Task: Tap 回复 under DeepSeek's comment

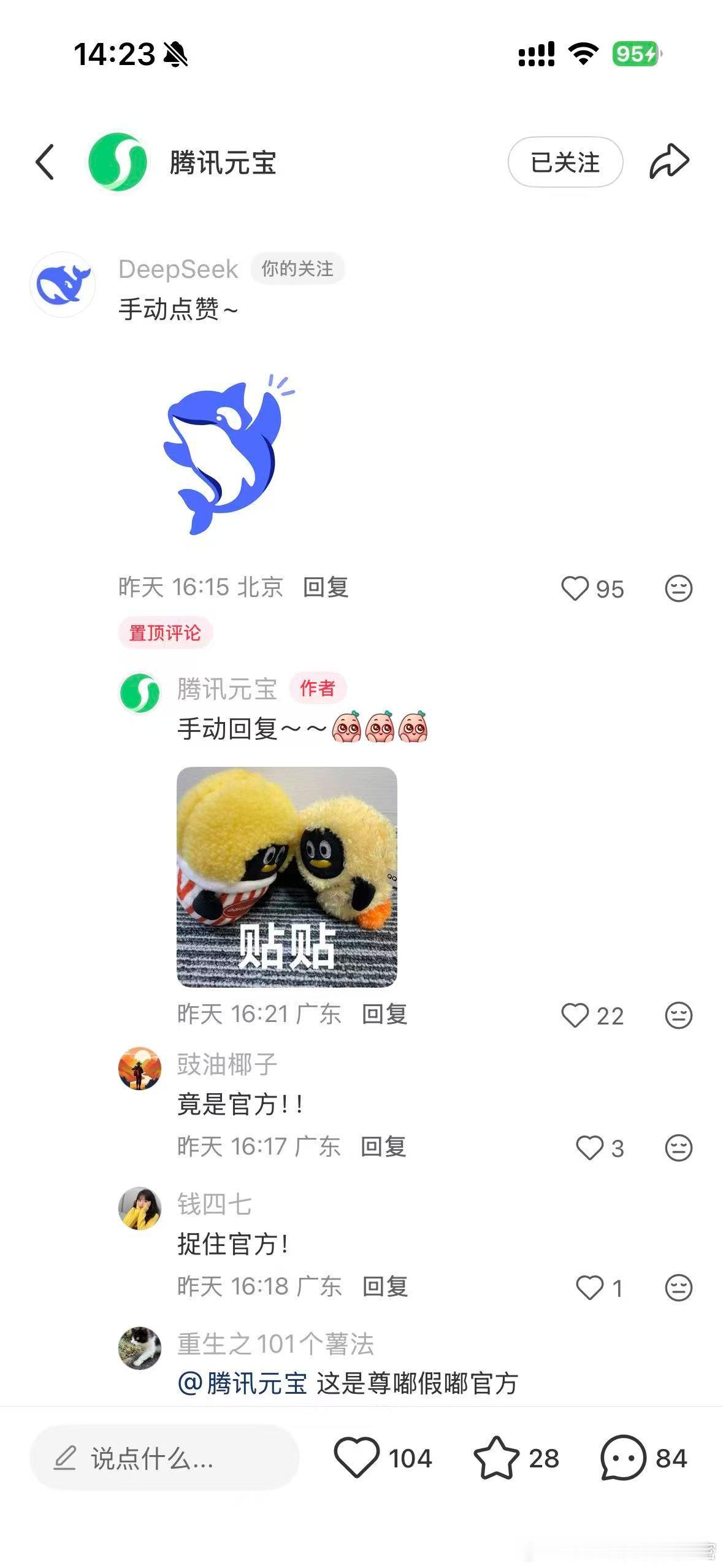Action: point(326,587)
